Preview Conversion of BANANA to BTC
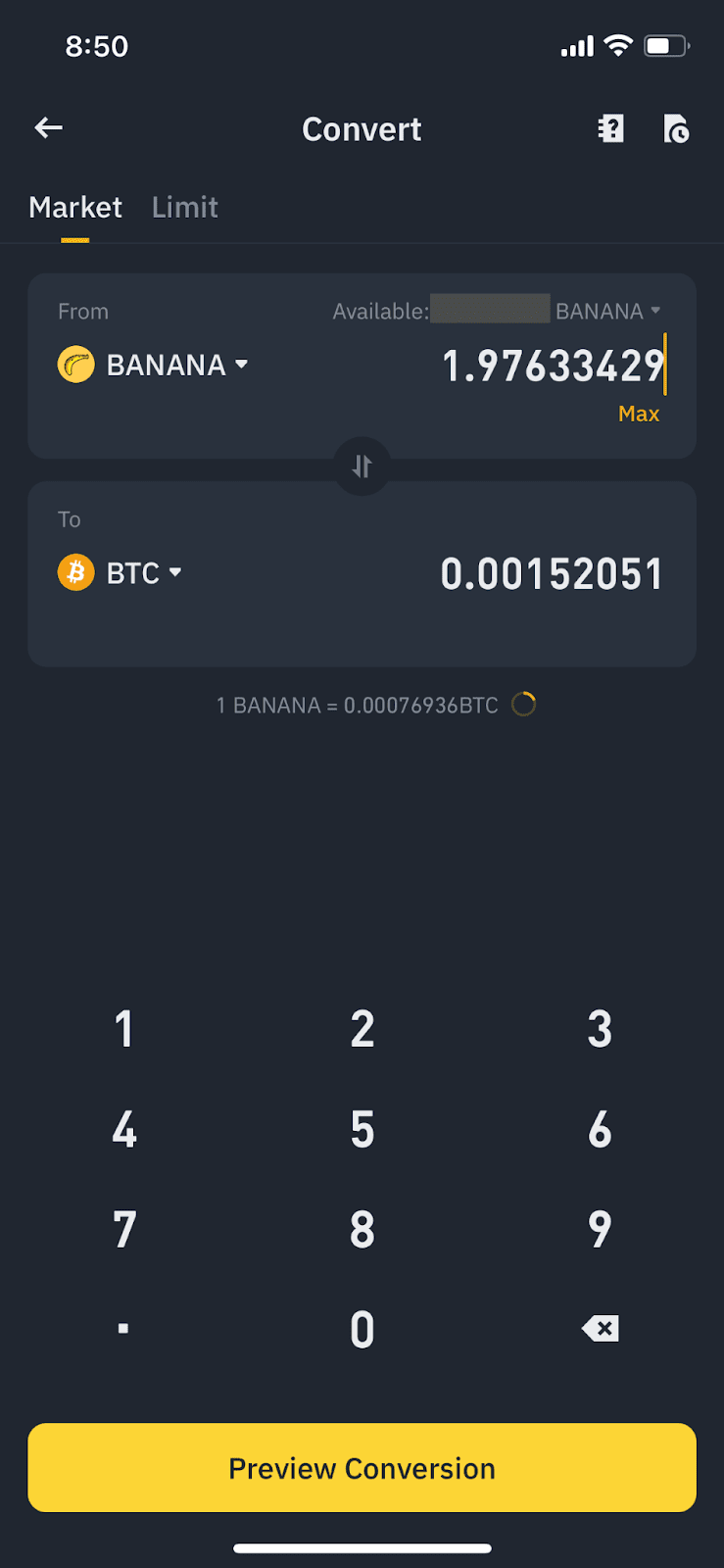This screenshot has height=1568, width=724. click(362, 1467)
